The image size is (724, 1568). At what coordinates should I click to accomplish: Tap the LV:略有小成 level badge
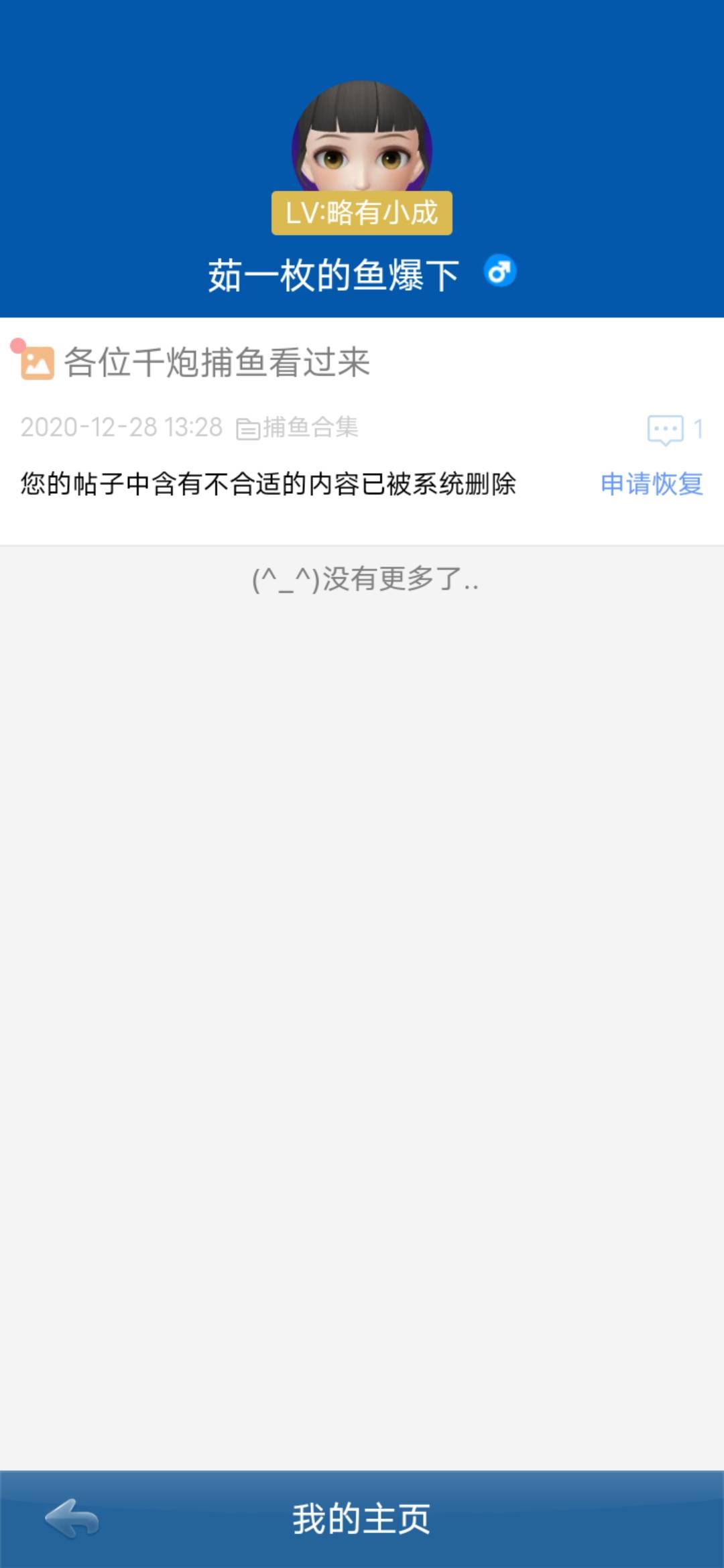362,213
